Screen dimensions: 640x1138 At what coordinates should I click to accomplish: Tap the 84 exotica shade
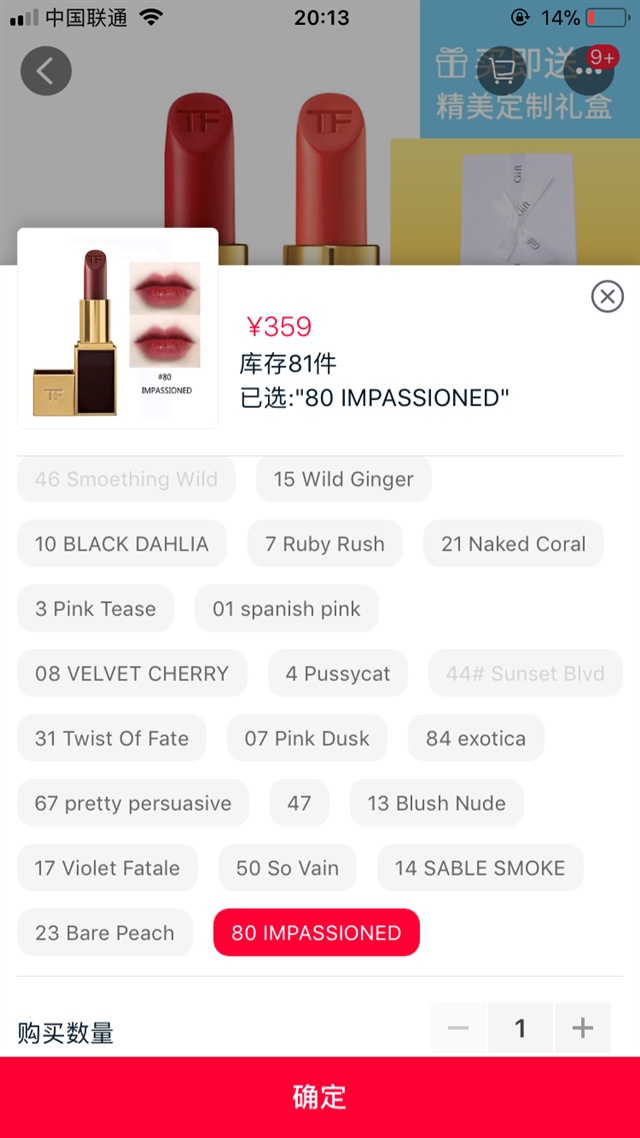coord(476,738)
